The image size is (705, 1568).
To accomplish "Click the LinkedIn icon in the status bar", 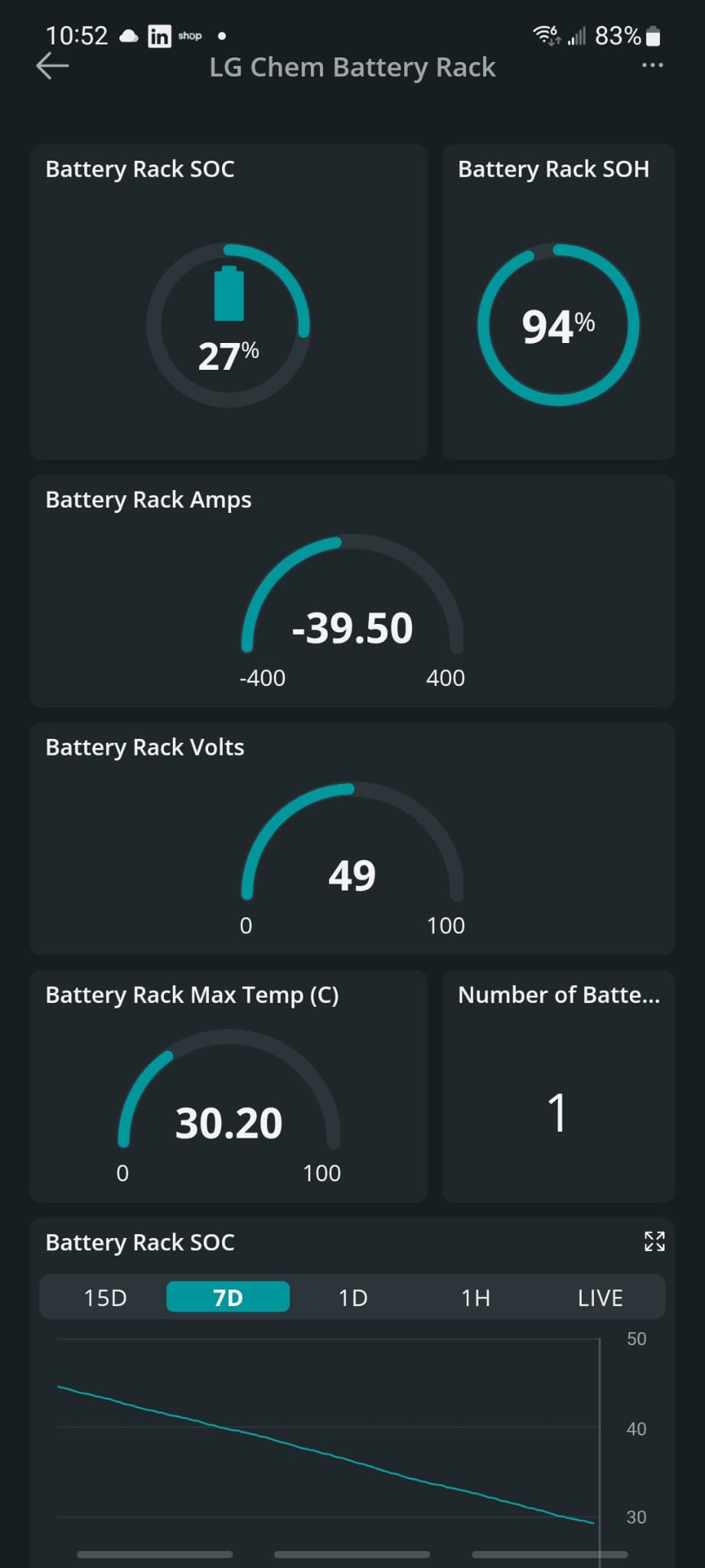I will [158, 36].
